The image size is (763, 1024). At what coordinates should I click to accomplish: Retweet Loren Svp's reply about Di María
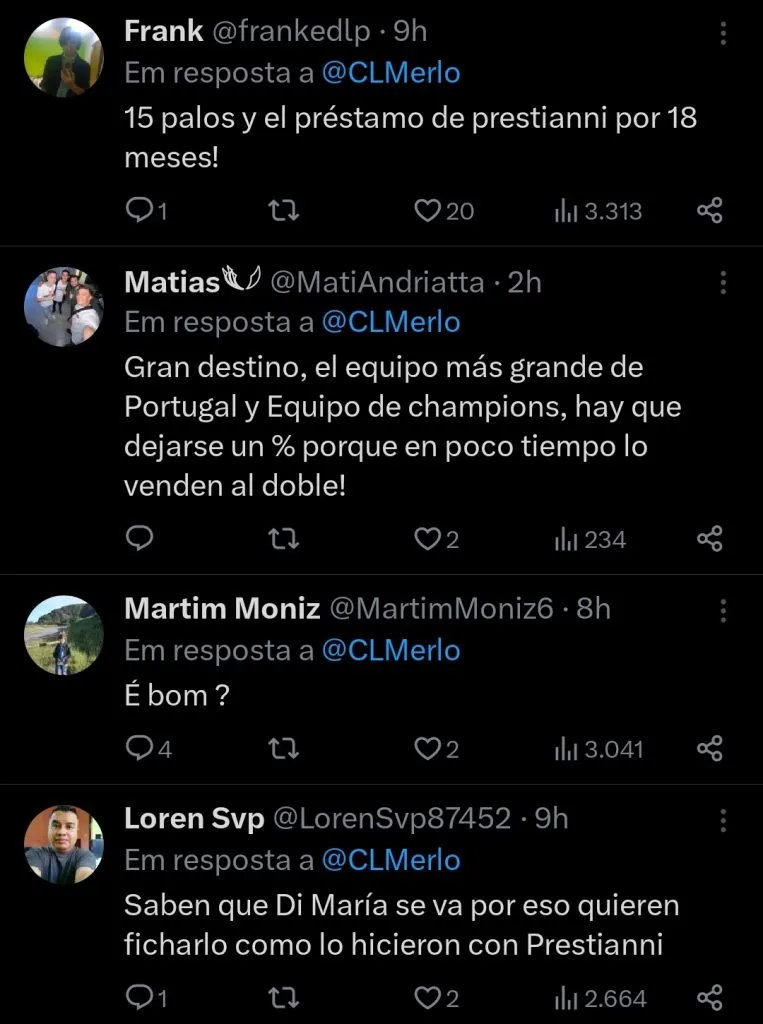pyautogui.click(x=283, y=997)
